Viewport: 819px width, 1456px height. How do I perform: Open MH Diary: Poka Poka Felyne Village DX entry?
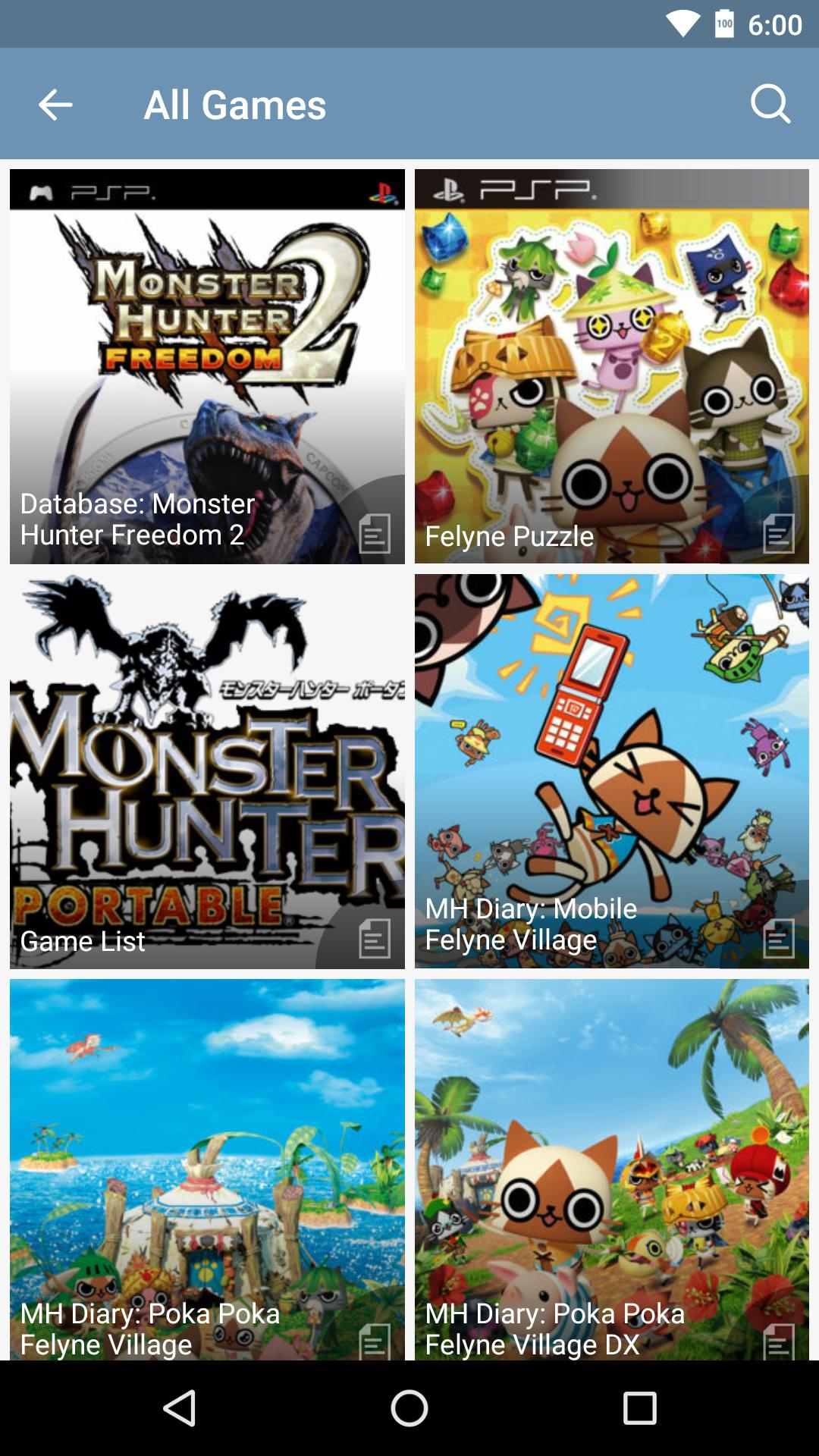click(613, 1153)
